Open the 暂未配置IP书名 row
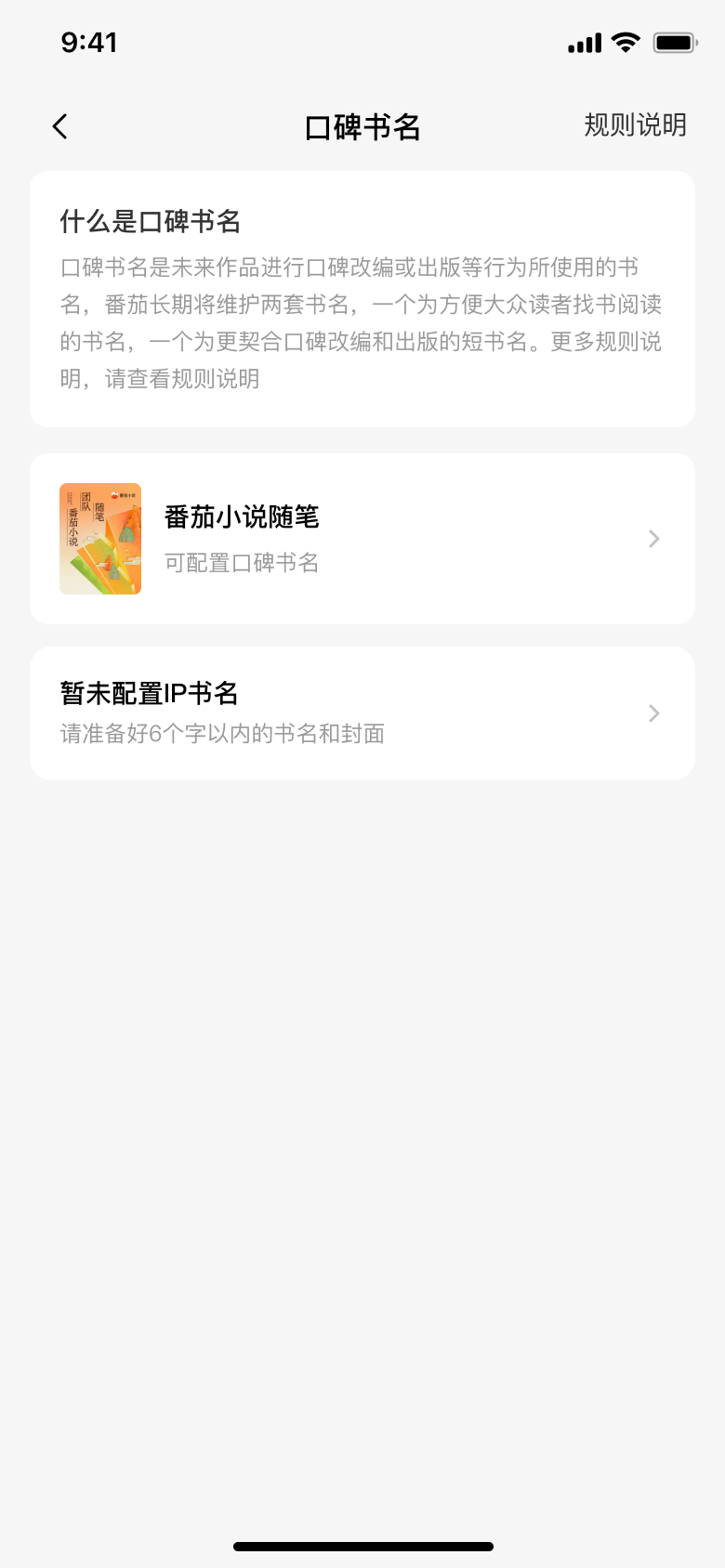Viewport: 725px width, 1568px height. click(x=362, y=713)
